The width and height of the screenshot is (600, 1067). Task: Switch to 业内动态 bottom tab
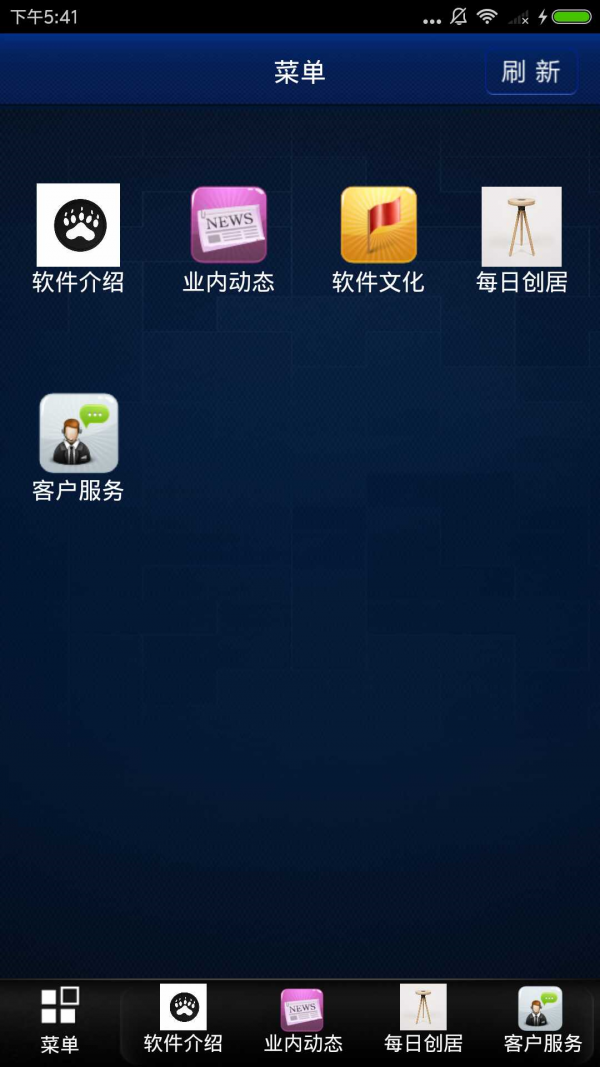tap(302, 1020)
